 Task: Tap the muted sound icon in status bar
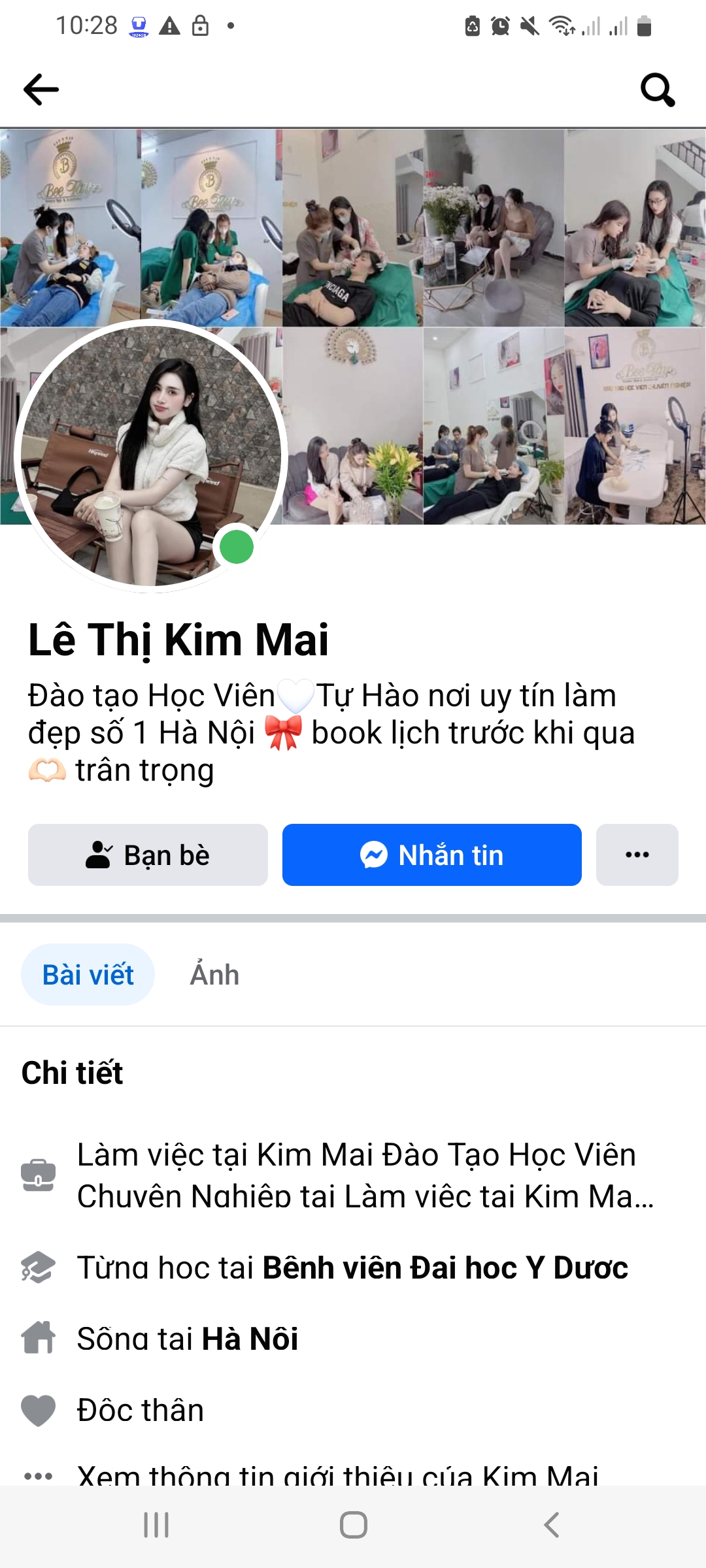(x=531, y=25)
